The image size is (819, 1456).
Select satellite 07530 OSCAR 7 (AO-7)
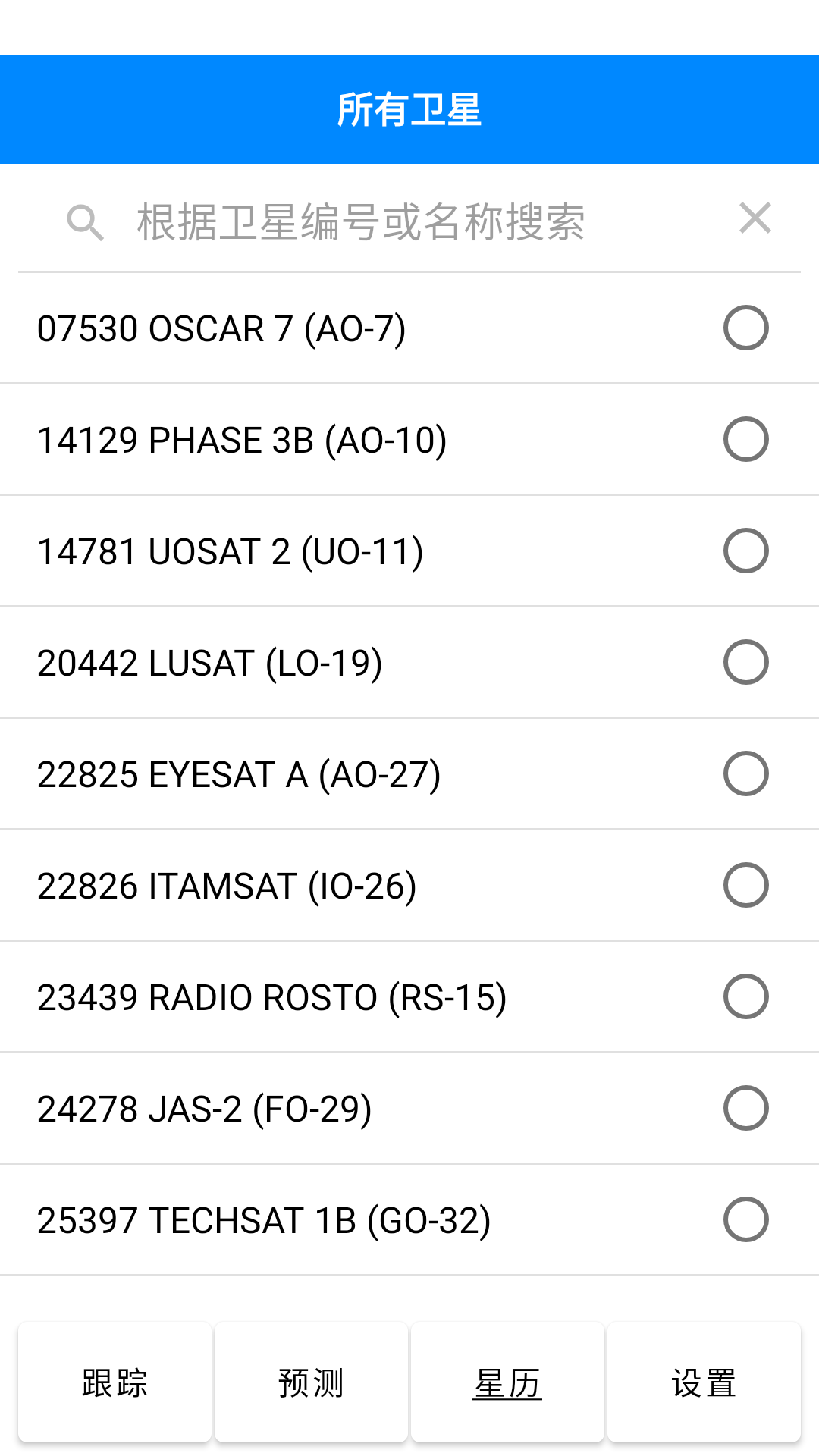click(x=745, y=328)
